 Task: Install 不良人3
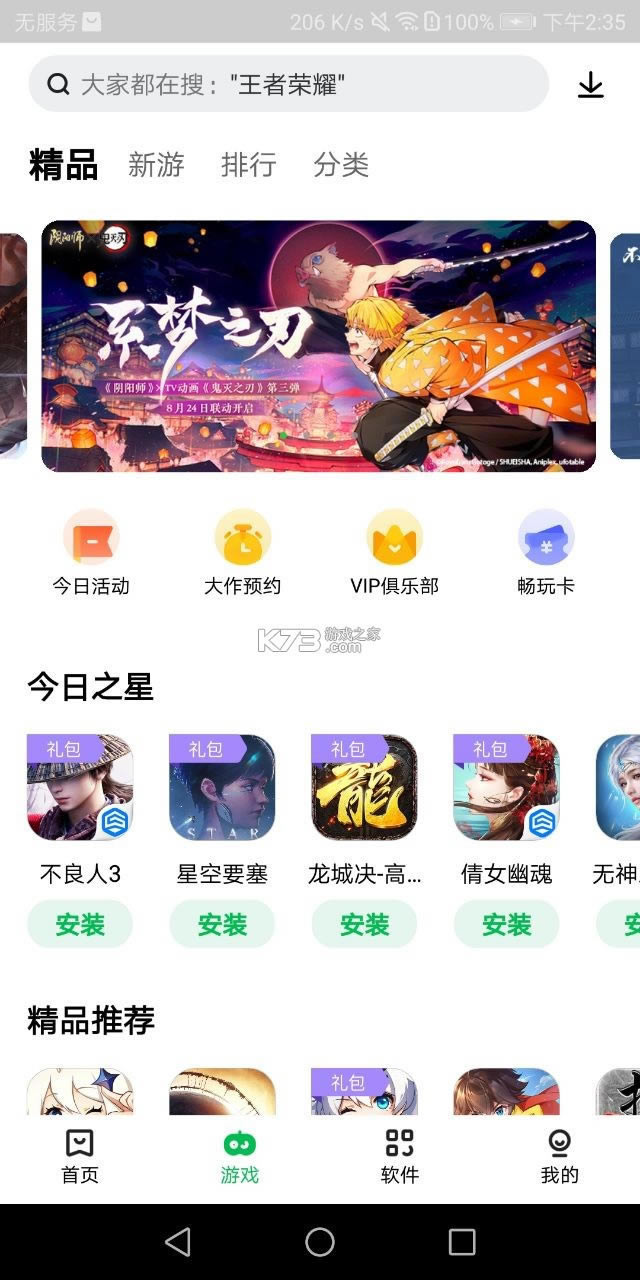tap(80, 924)
